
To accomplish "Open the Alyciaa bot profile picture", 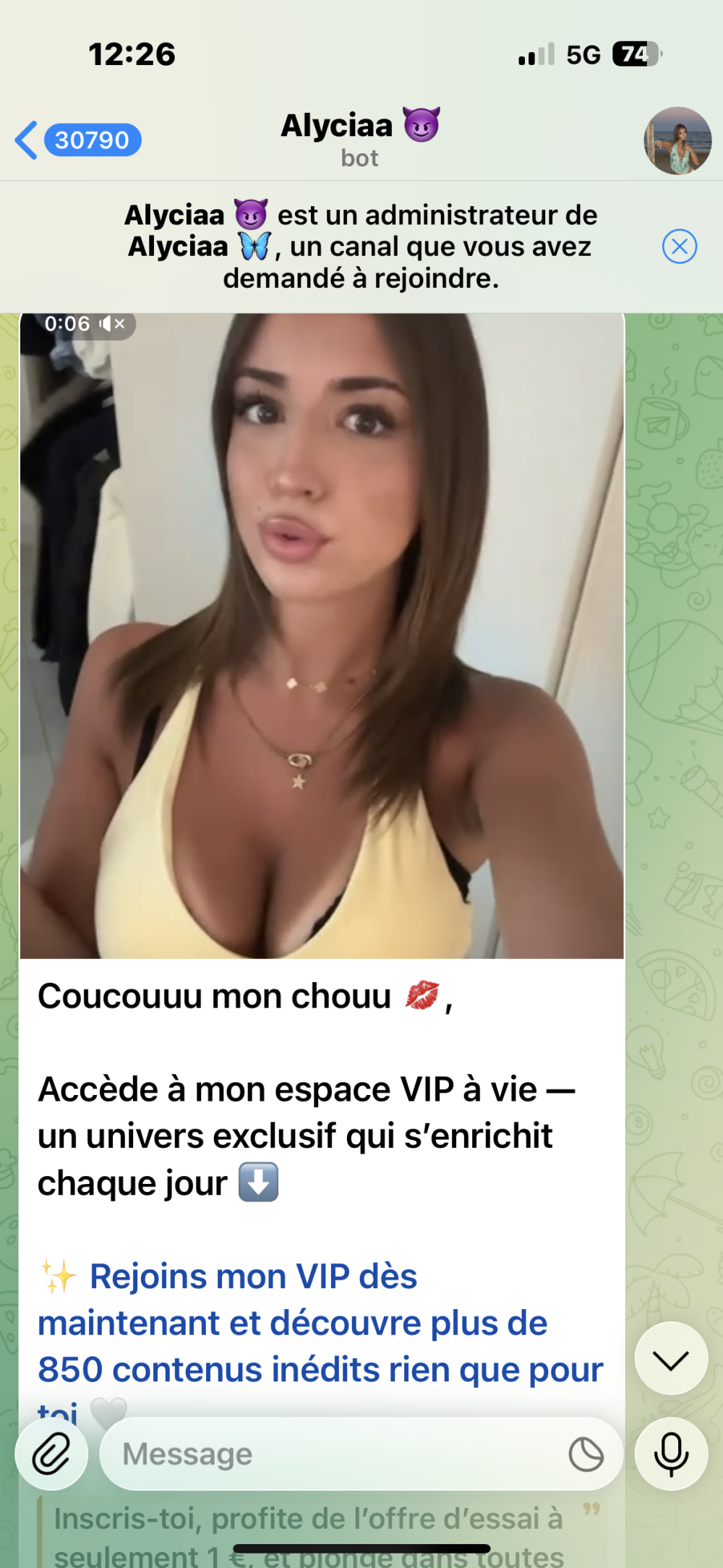I will [x=677, y=141].
